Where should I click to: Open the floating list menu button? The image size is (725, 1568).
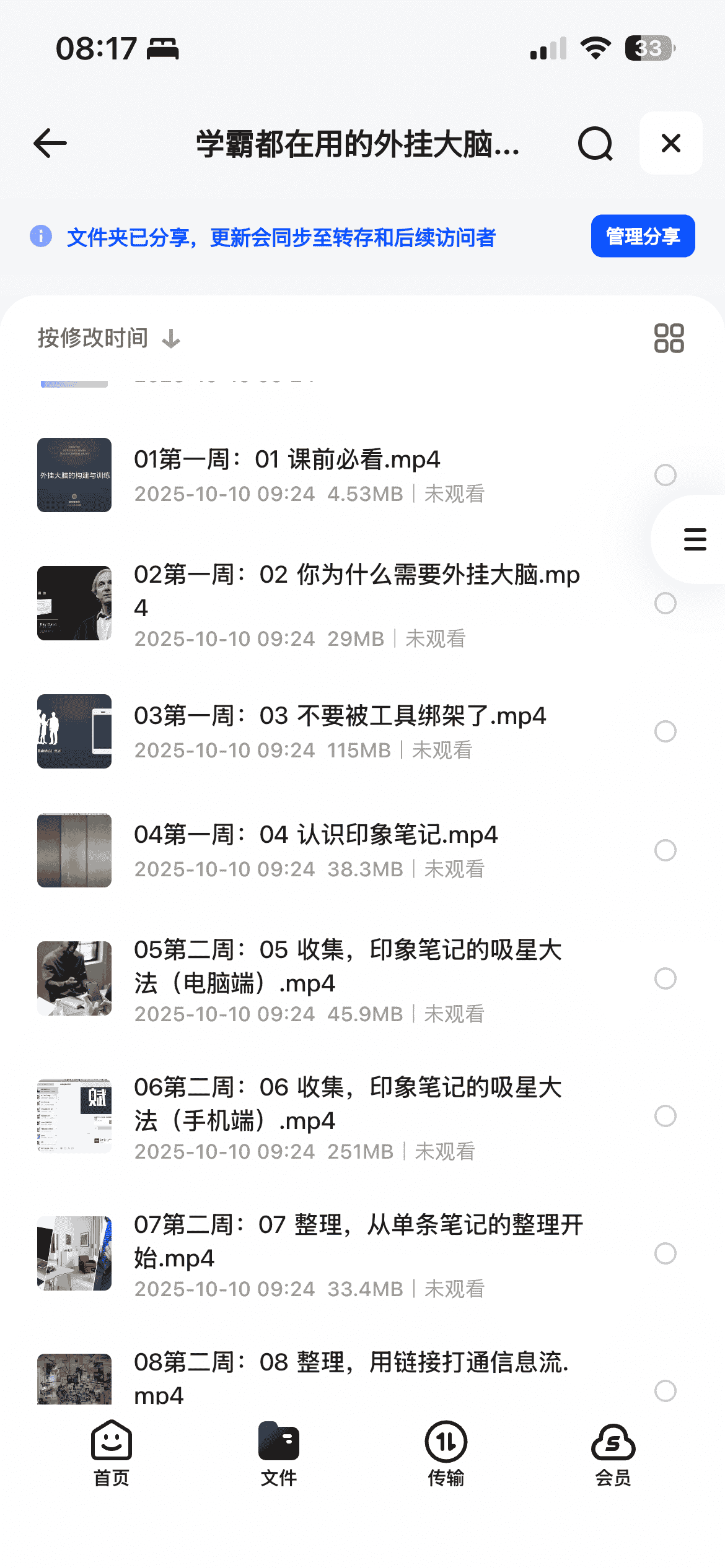pos(695,539)
